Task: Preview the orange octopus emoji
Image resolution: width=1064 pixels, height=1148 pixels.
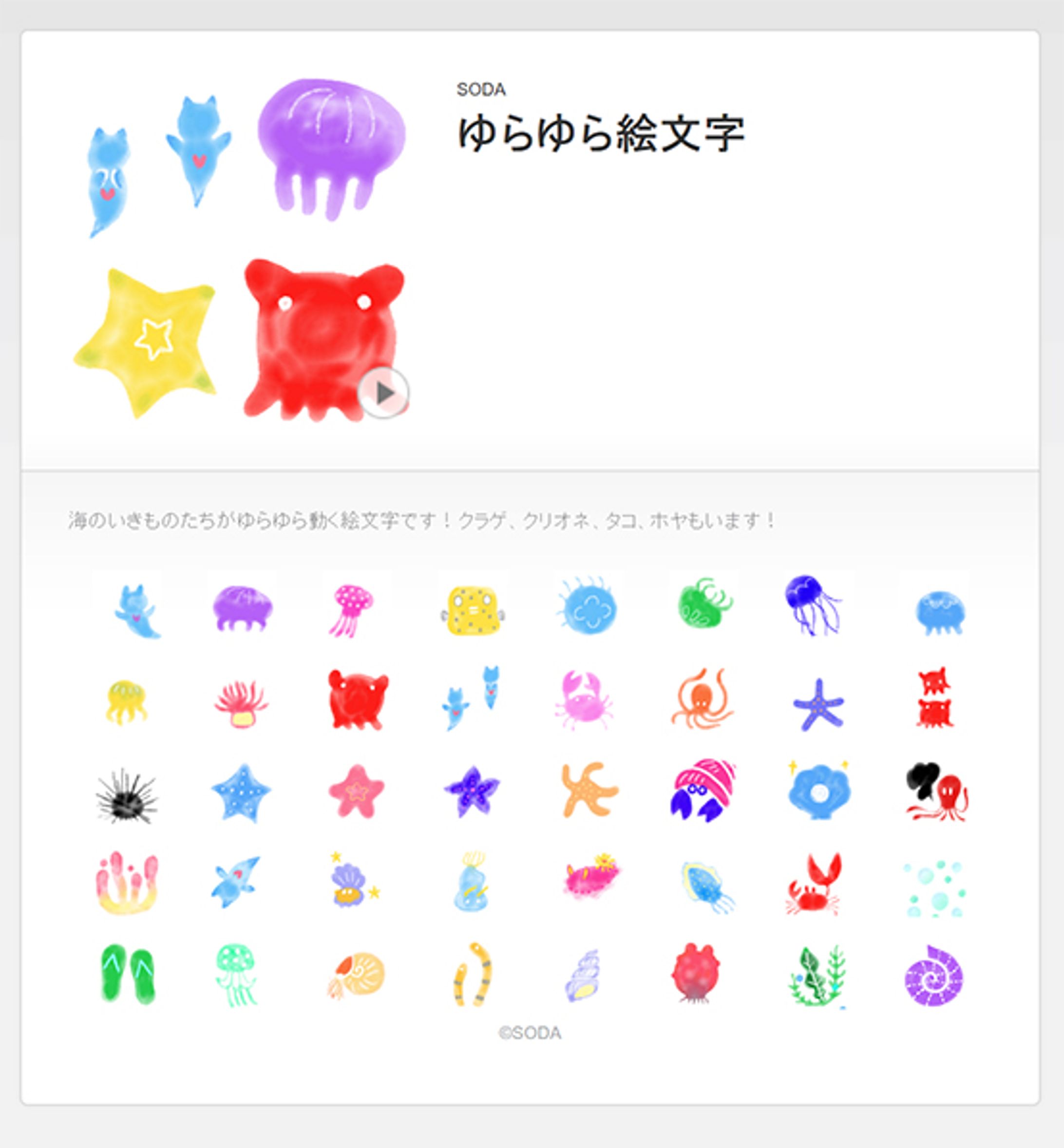Action: [x=702, y=699]
